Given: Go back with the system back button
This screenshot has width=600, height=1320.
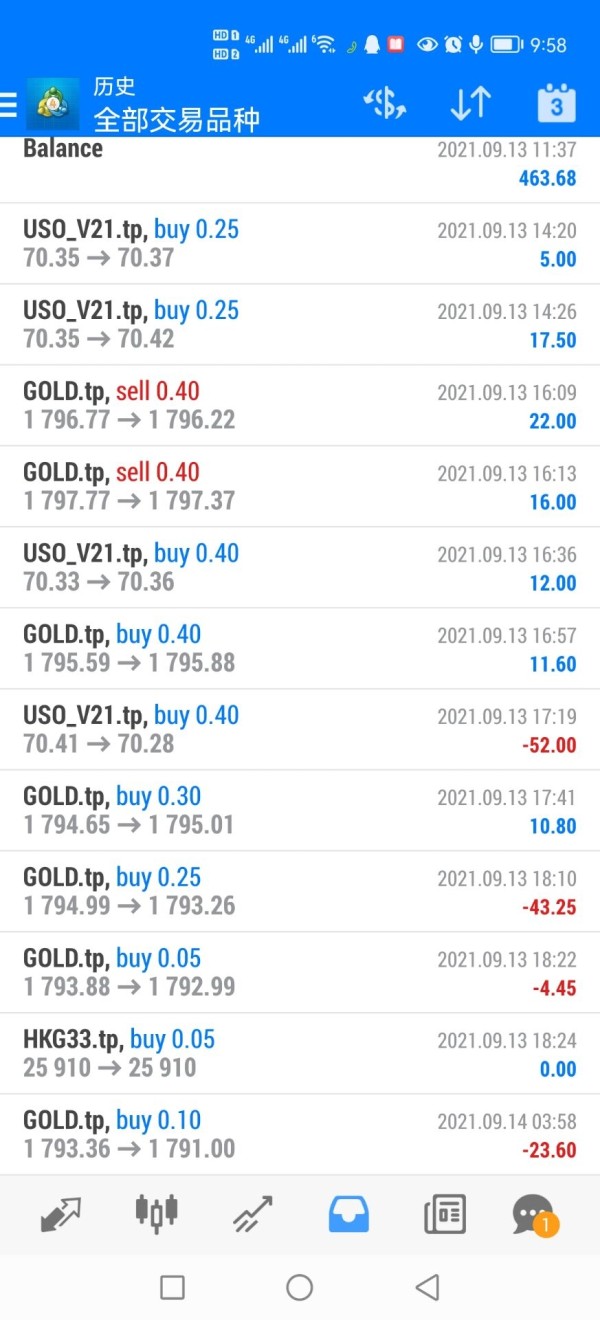Looking at the screenshot, I should click(x=427, y=1287).
